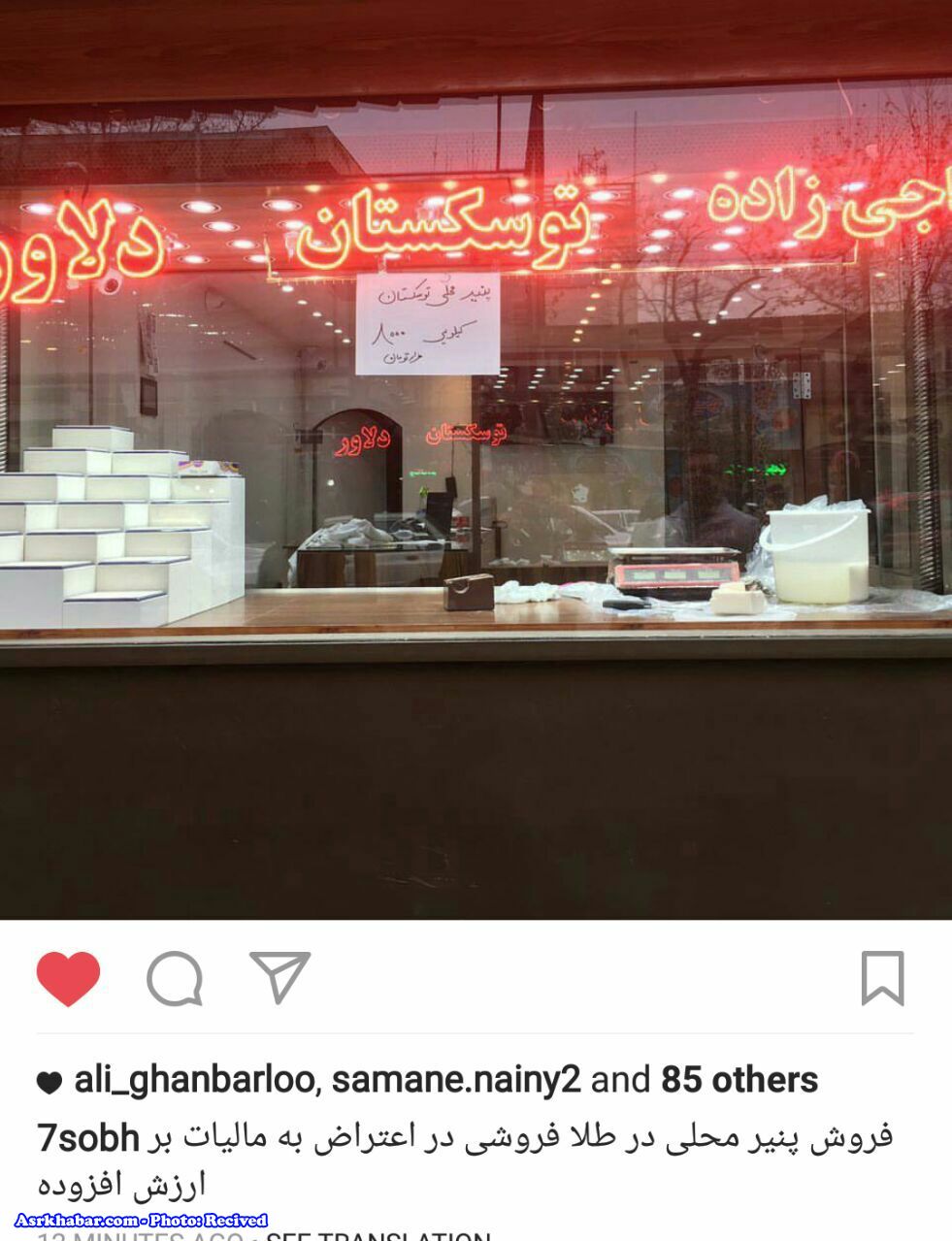Image resolution: width=952 pixels, height=1241 pixels.
Task: Share the post using the paper plane icon
Action: 279,976
